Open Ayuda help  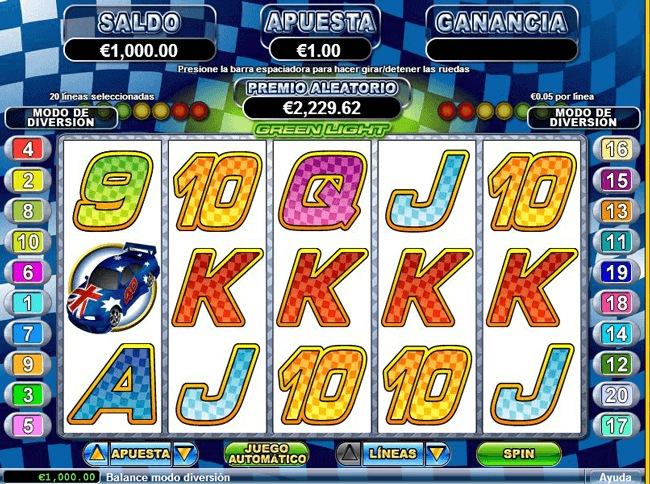(615, 477)
